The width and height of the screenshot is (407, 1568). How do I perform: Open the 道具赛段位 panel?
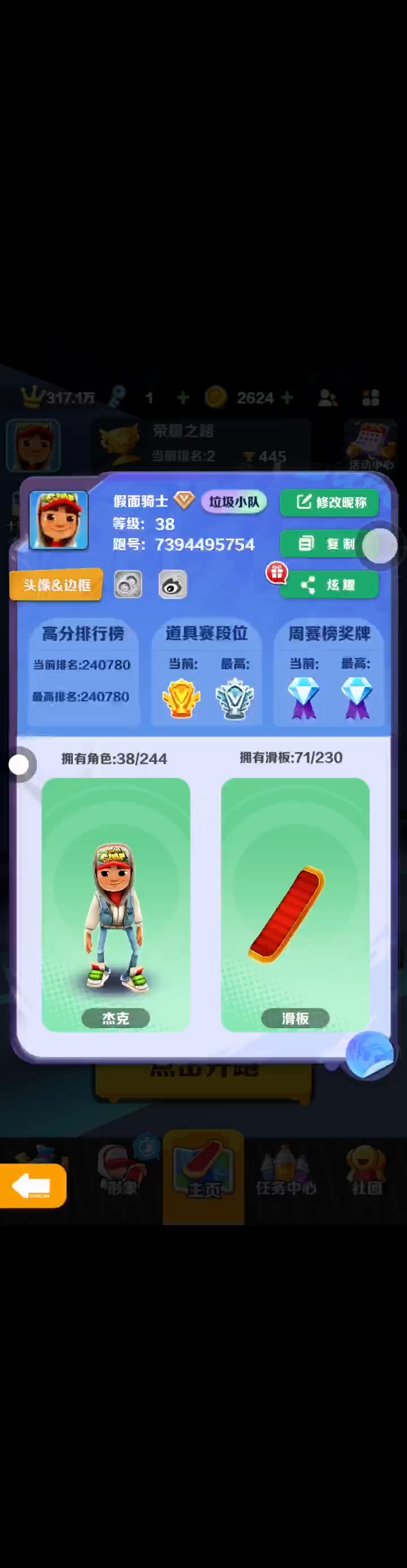(x=206, y=673)
